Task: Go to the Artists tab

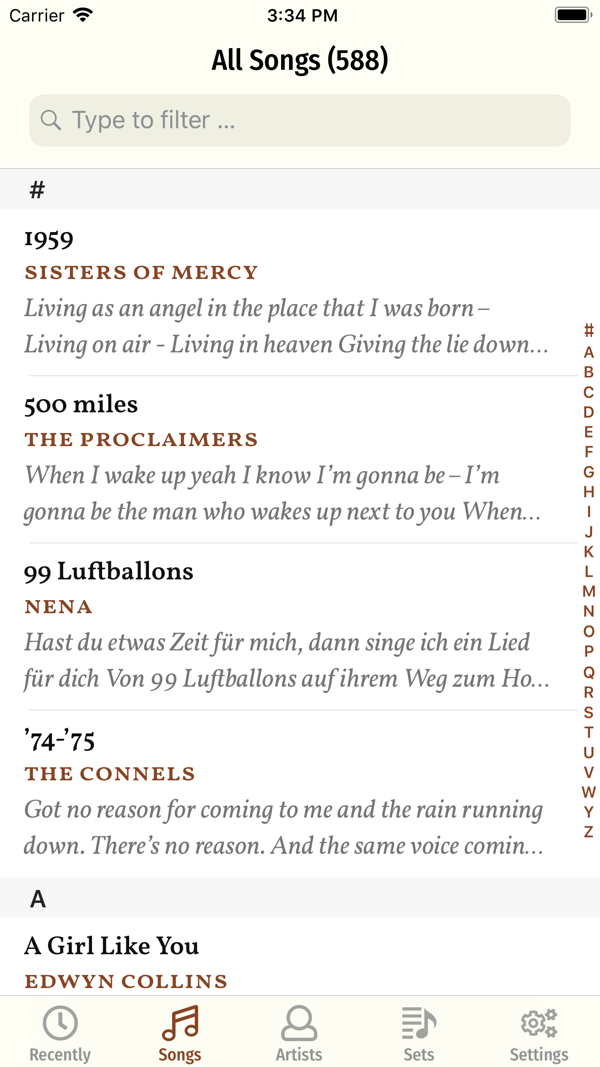Action: coord(299,1033)
